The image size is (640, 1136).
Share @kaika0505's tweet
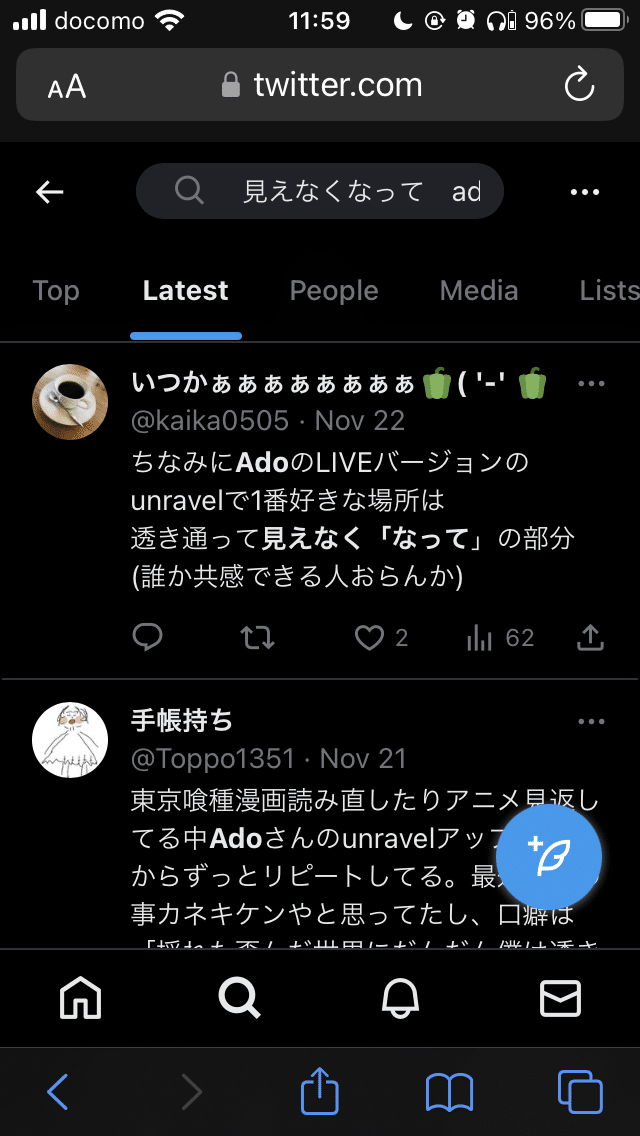[591, 637]
